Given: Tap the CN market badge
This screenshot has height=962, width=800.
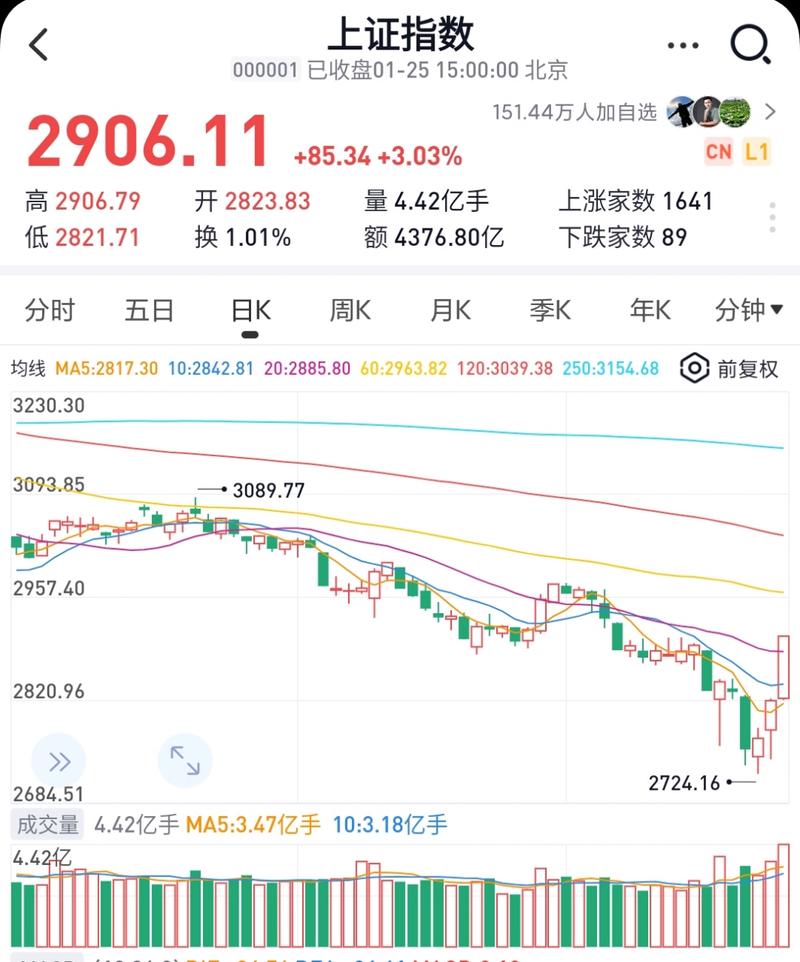Looking at the screenshot, I should (718, 150).
